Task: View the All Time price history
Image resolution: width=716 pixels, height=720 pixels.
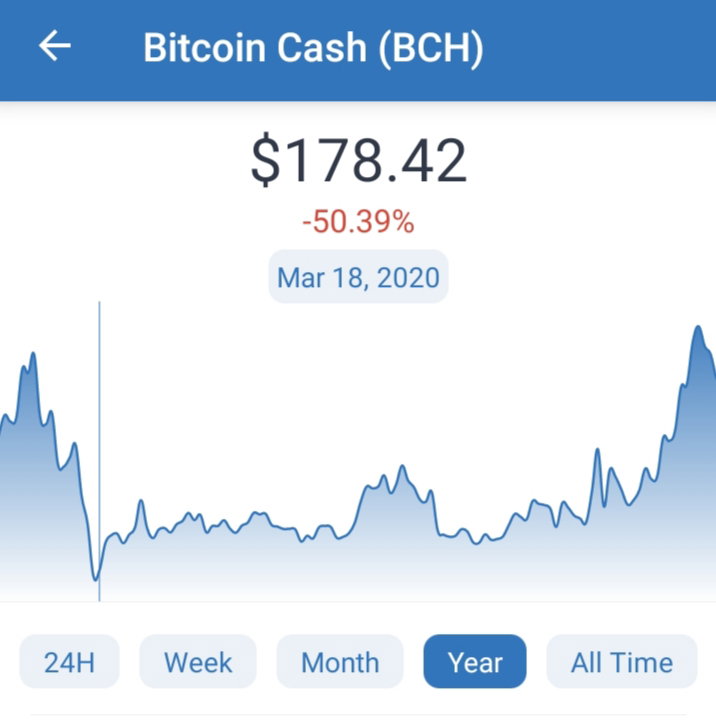Action: [622, 662]
